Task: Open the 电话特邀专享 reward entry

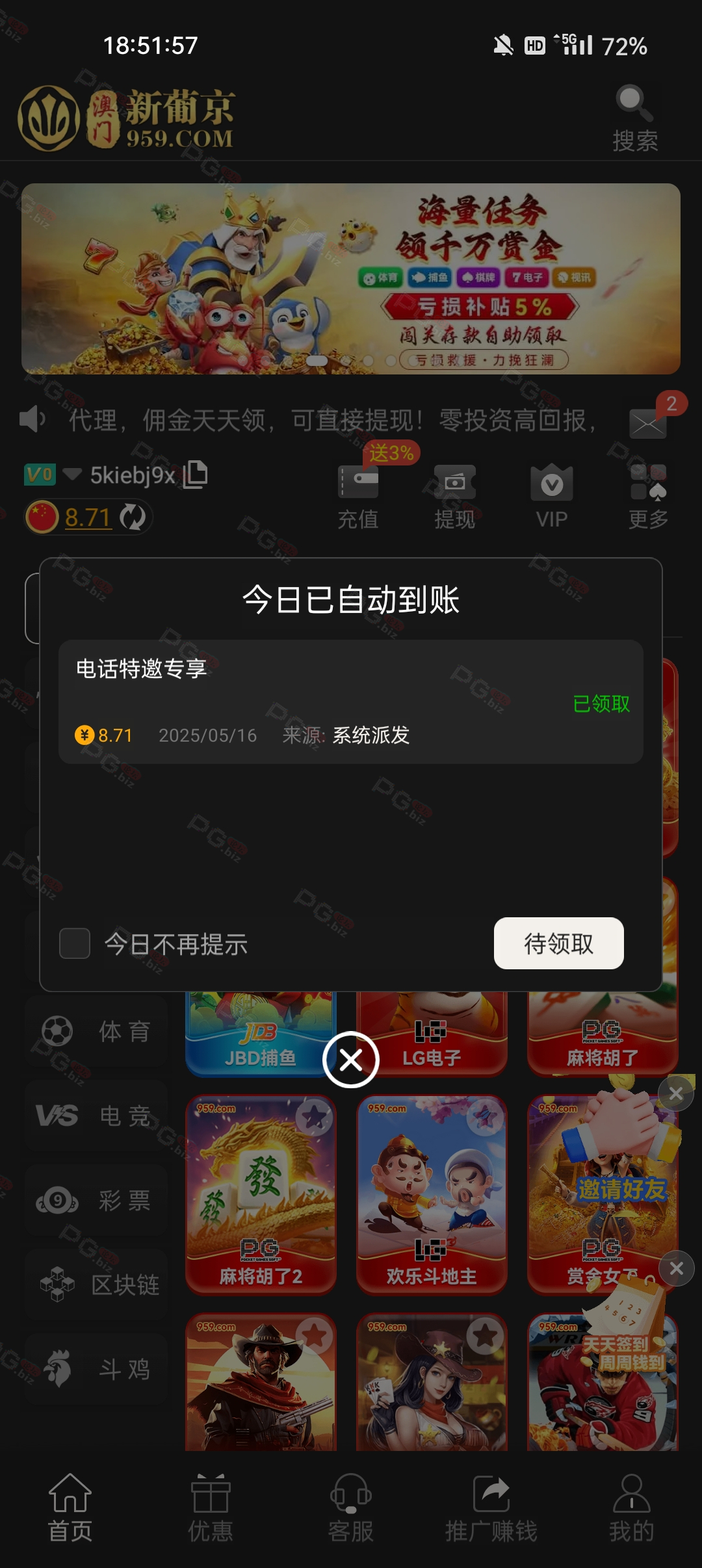Action: coord(351,701)
